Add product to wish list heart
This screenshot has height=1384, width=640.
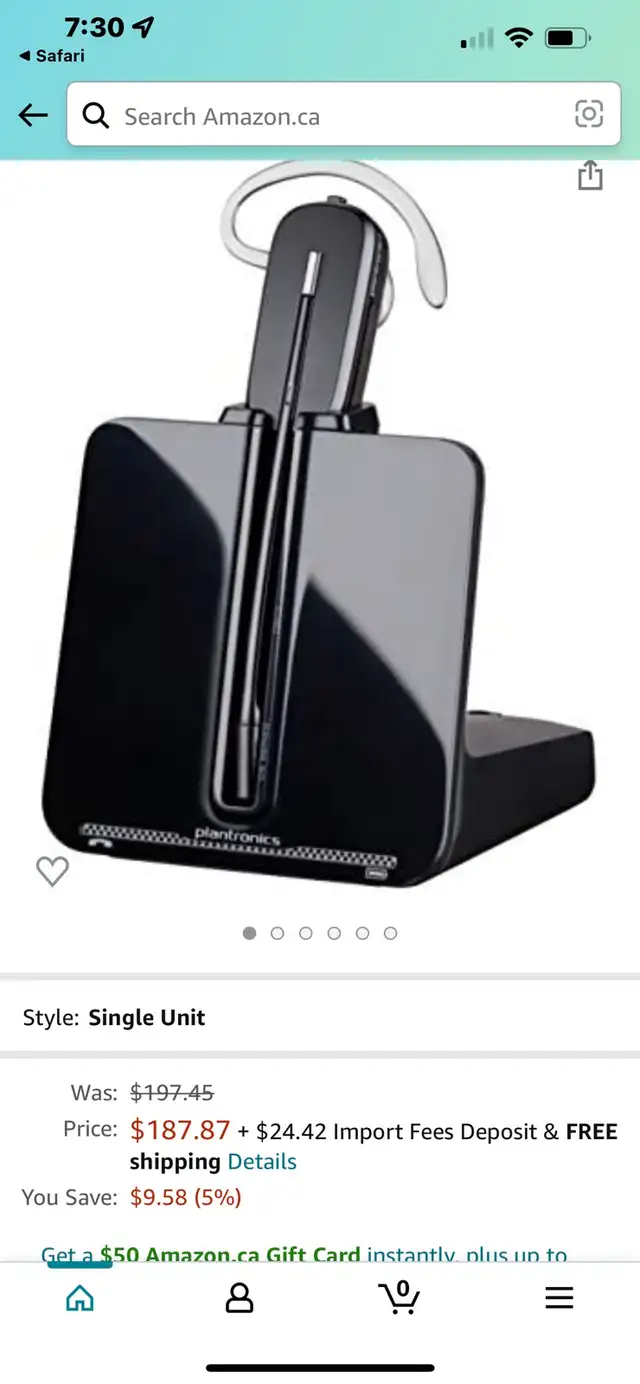[52, 871]
